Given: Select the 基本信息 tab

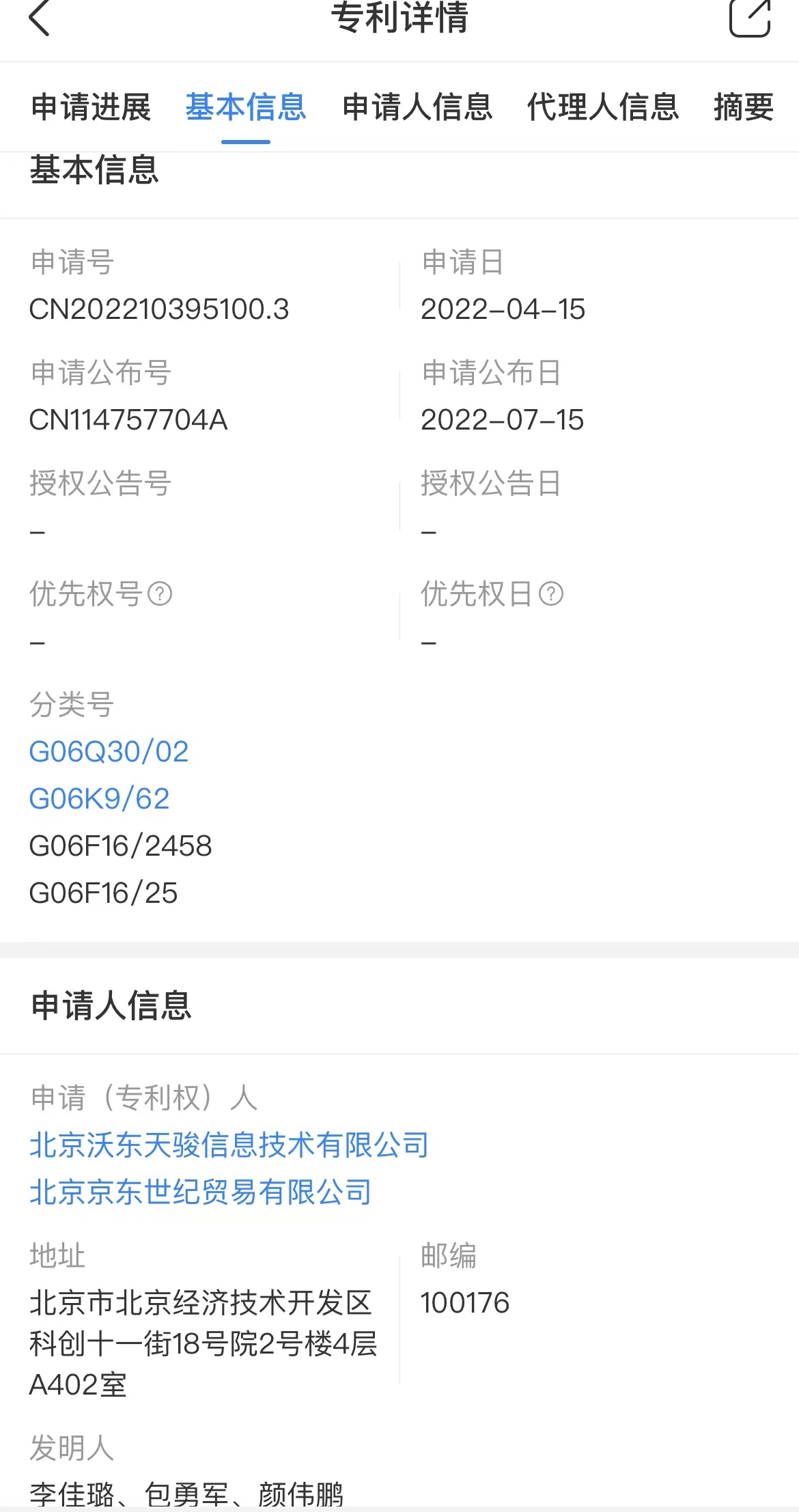Looking at the screenshot, I should (x=246, y=107).
